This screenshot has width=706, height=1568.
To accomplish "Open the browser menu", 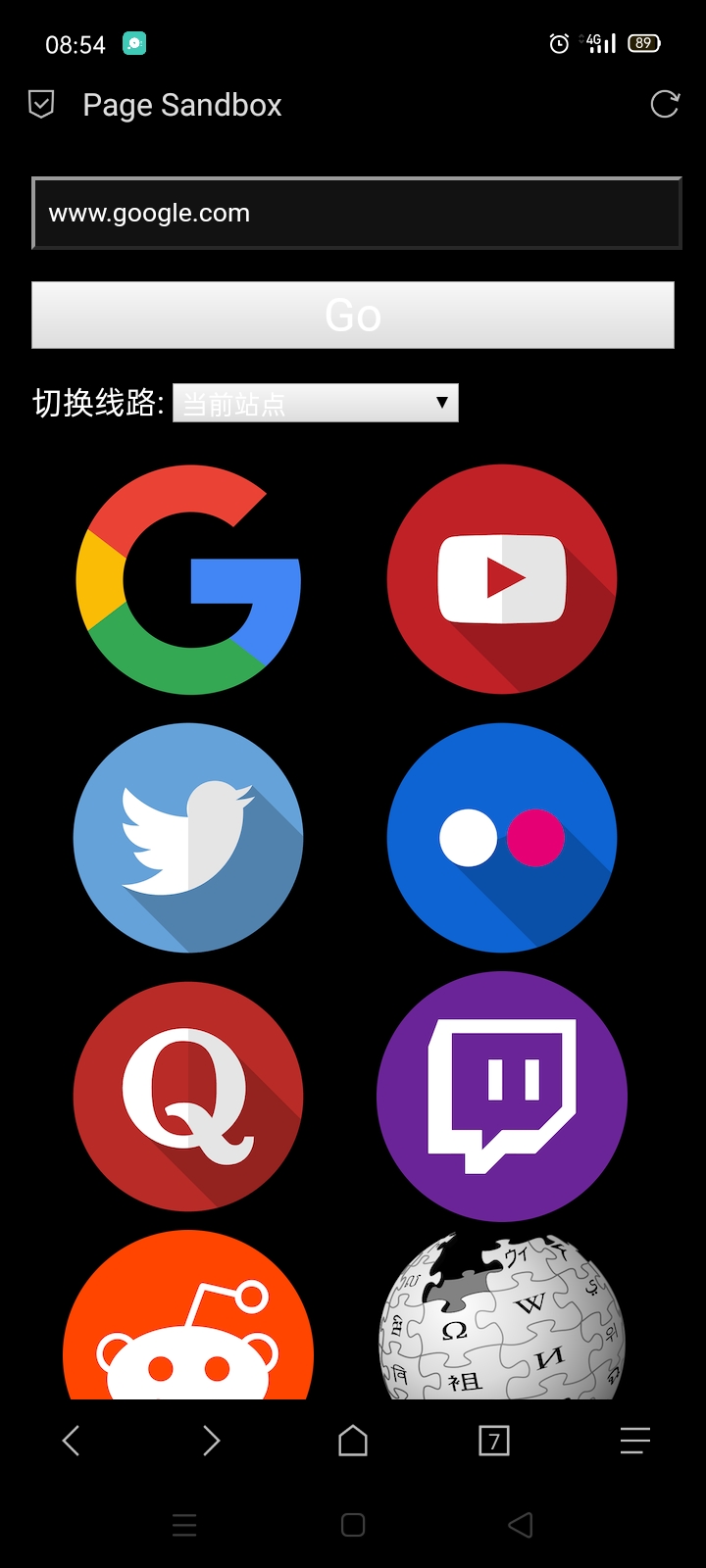I will tap(635, 1441).
